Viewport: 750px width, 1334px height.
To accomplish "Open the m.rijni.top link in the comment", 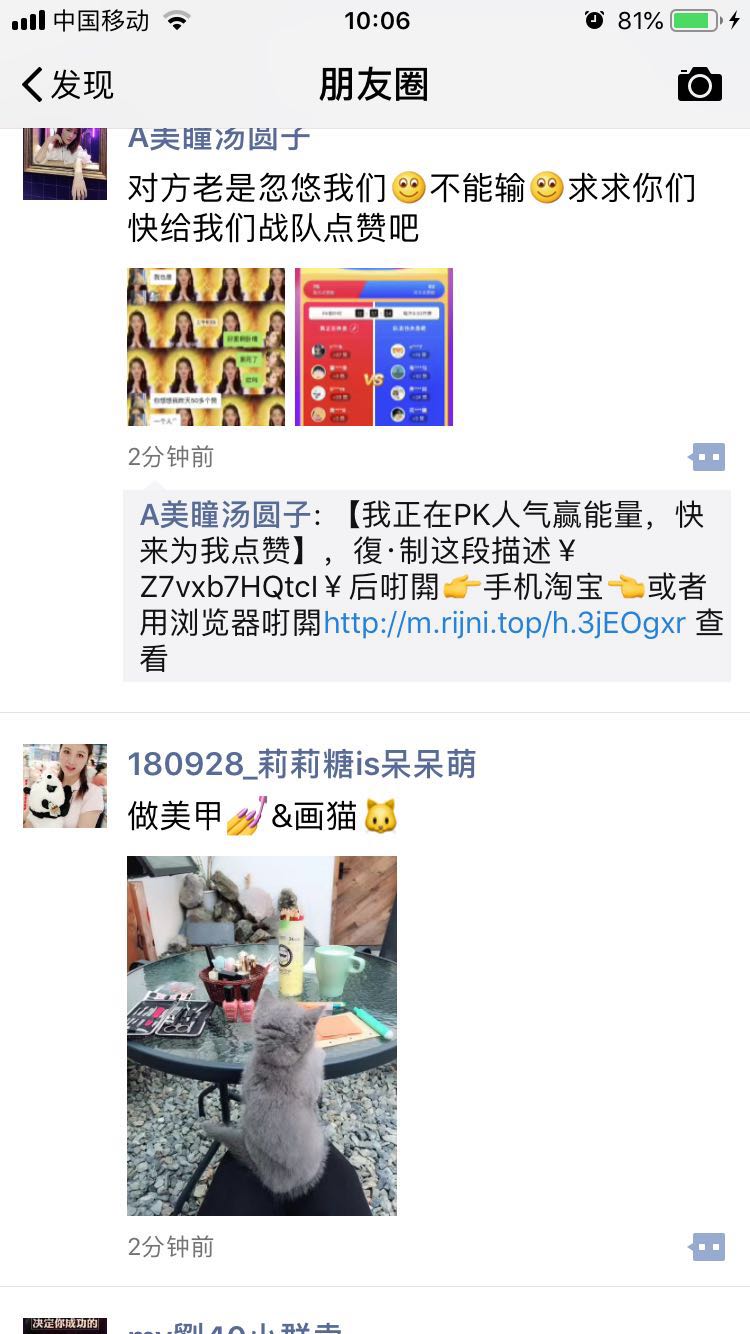I will point(504,623).
